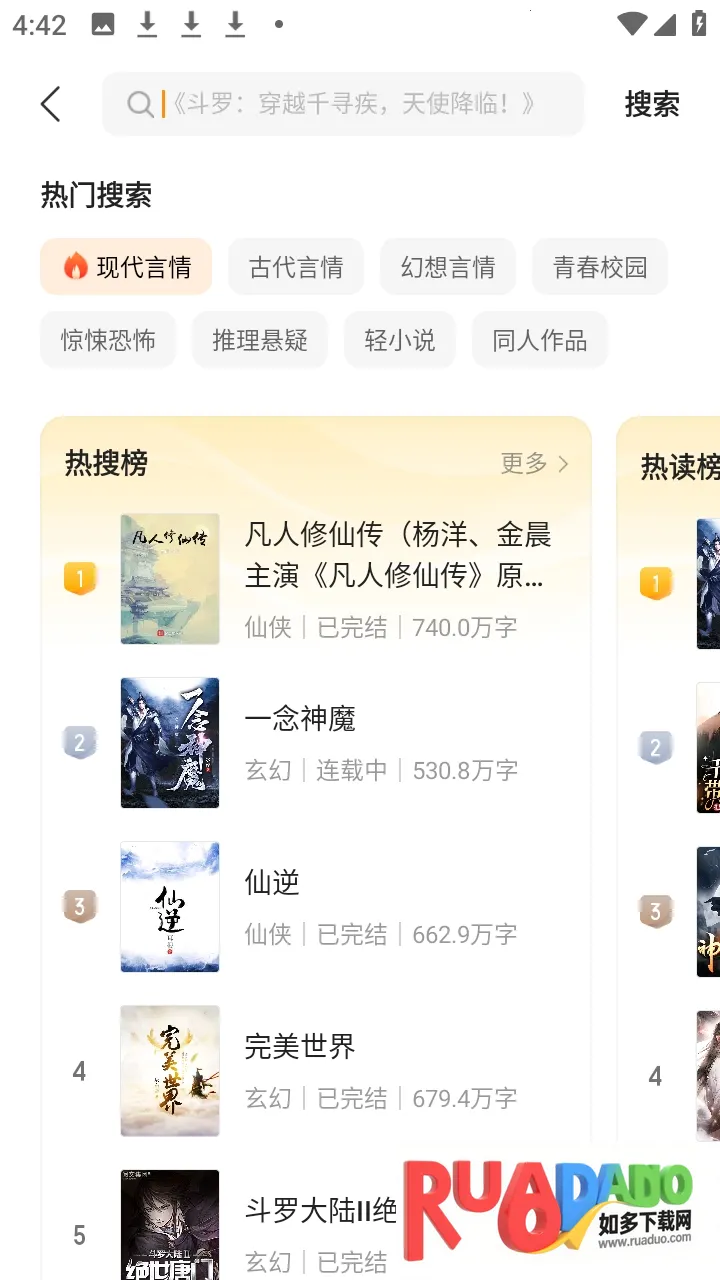
Task: Select the 同人作品 chip
Action: click(x=540, y=340)
